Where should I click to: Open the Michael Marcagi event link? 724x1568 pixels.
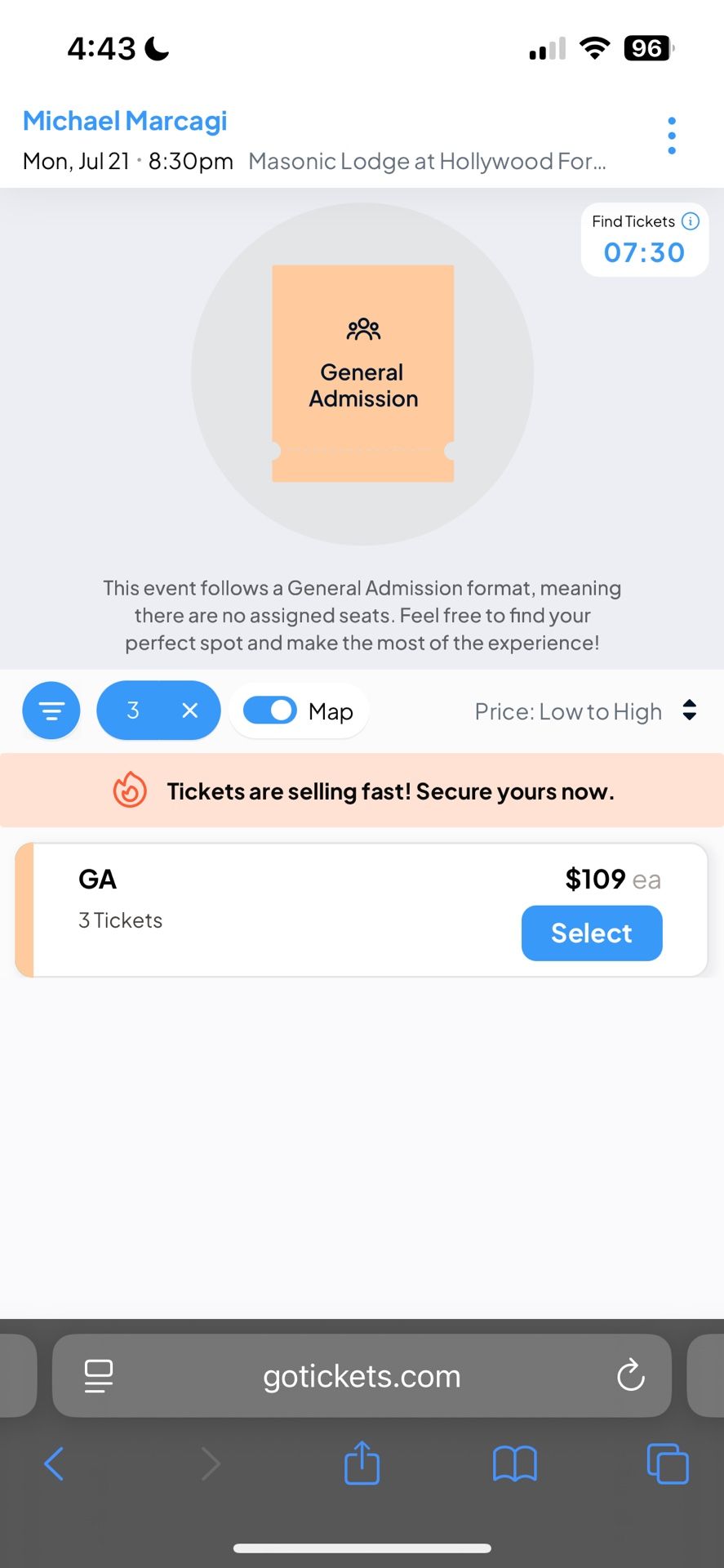point(125,121)
